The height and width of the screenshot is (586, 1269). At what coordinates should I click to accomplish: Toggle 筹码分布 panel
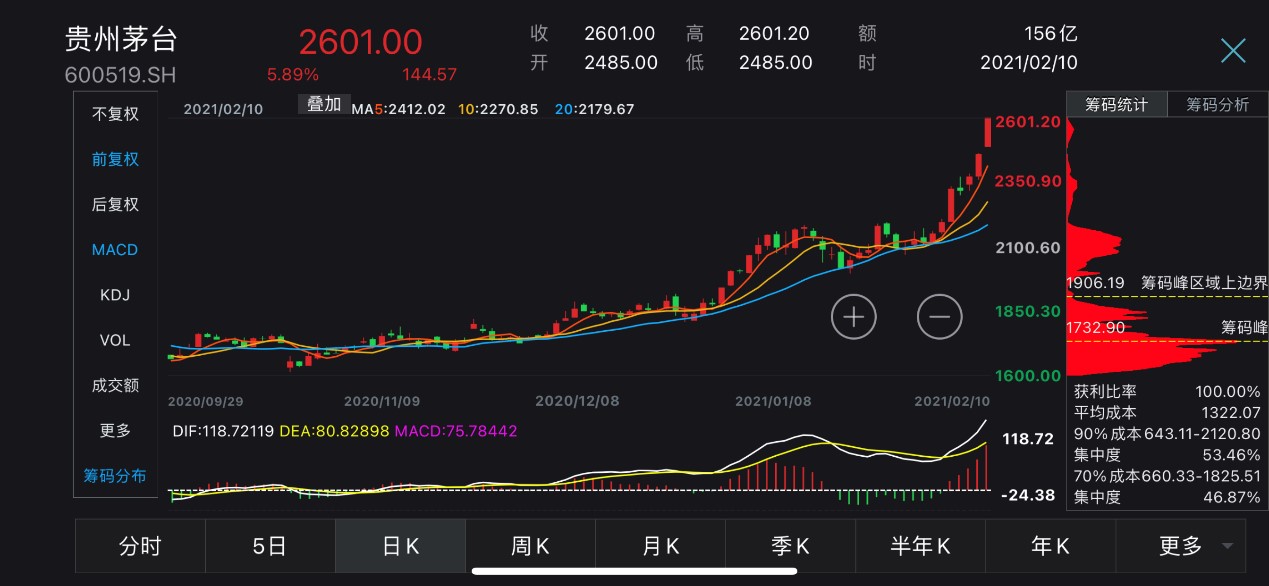pos(115,475)
